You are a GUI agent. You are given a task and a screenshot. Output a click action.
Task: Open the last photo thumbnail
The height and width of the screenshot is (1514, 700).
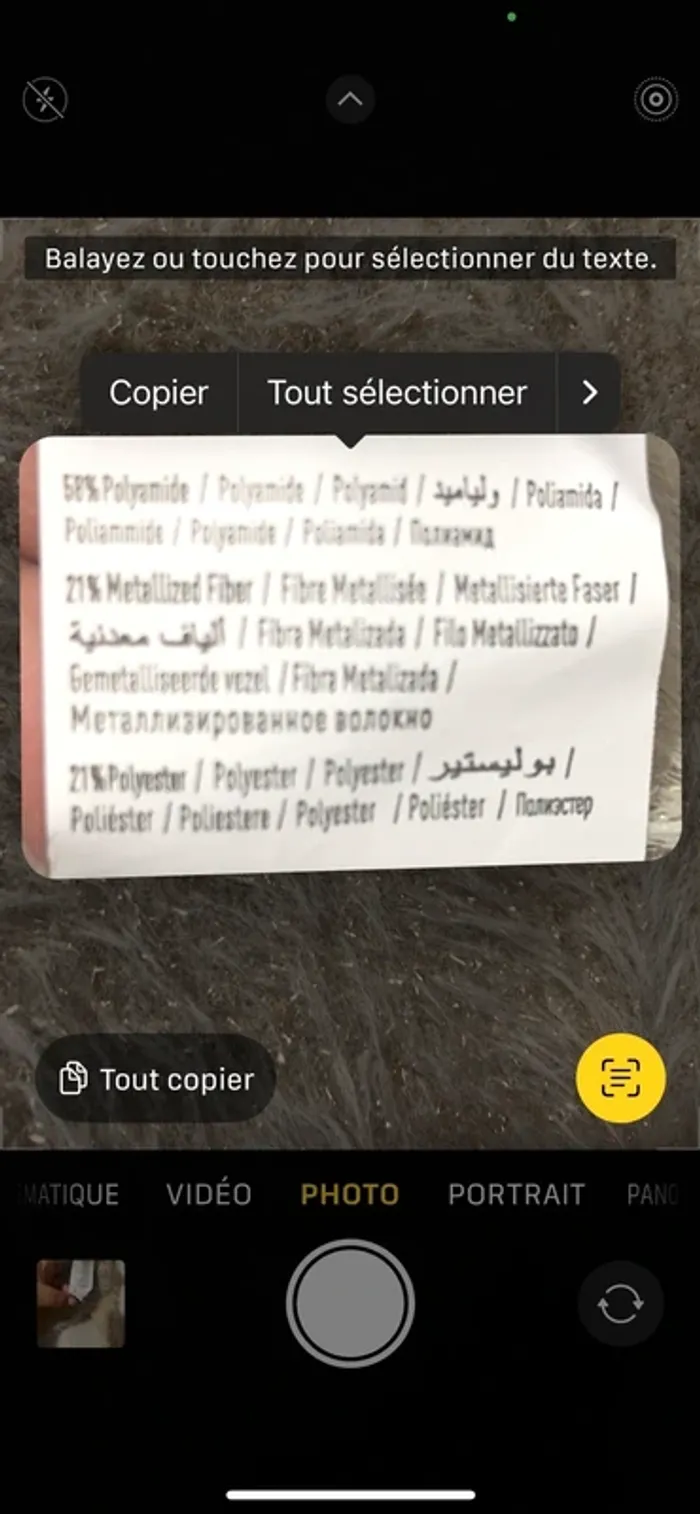coord(81,1304)
